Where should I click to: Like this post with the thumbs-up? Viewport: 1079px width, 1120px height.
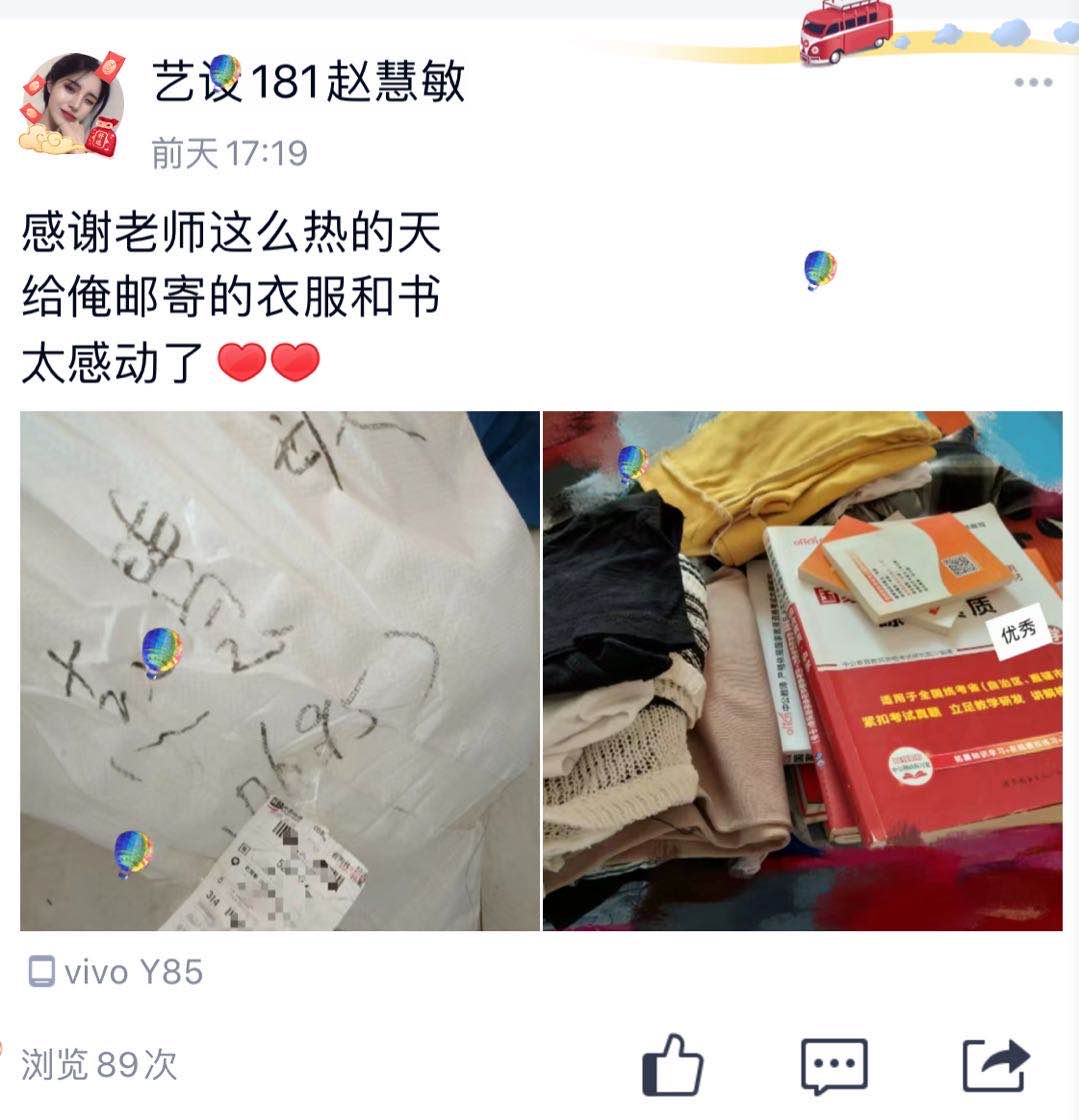pyautogui.click(x=672, y=1065)
